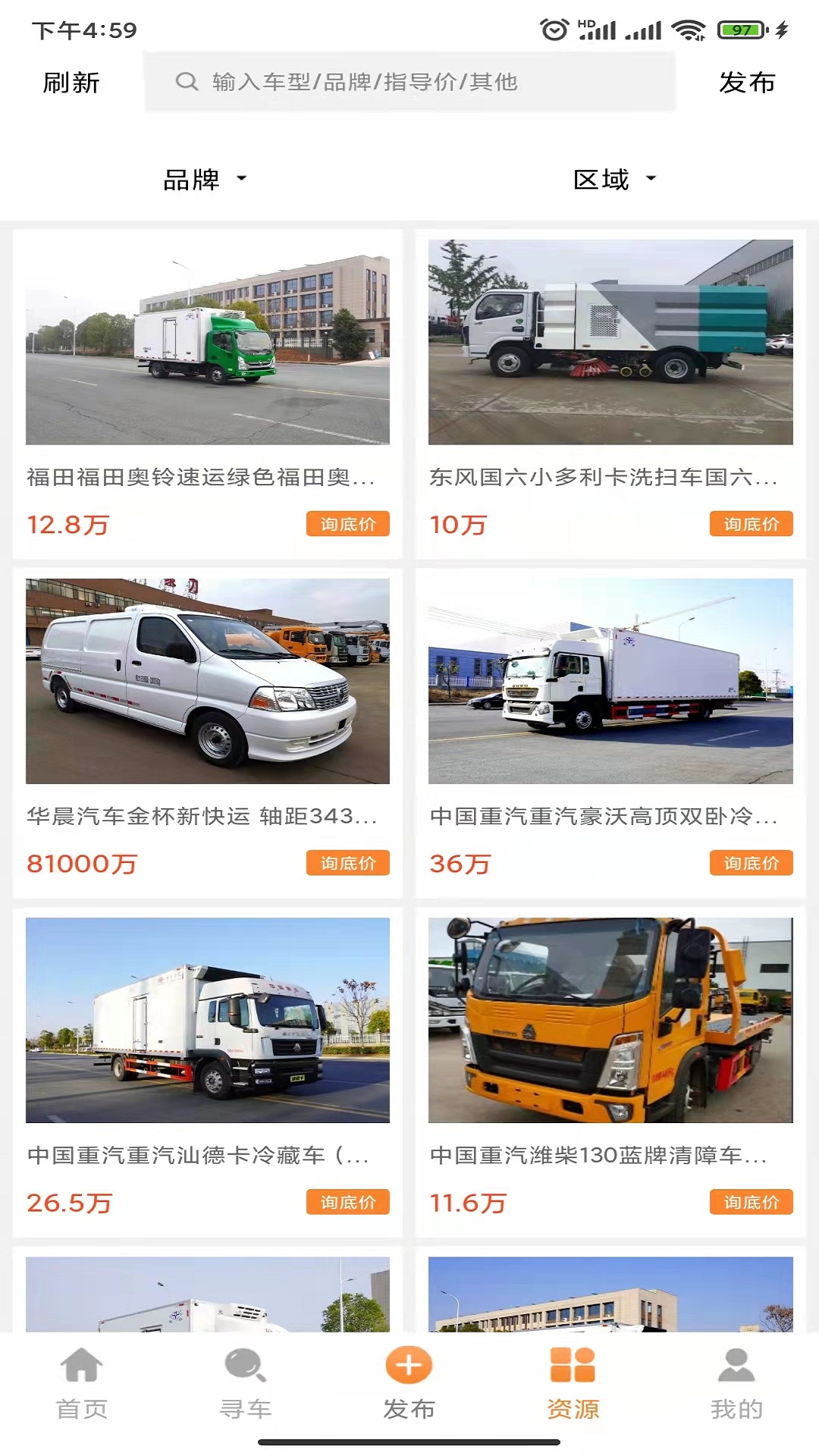View the 华晨汽车金杯新快运 van listing
Viewport: 819px width, 1456px height.
point(207,681)
